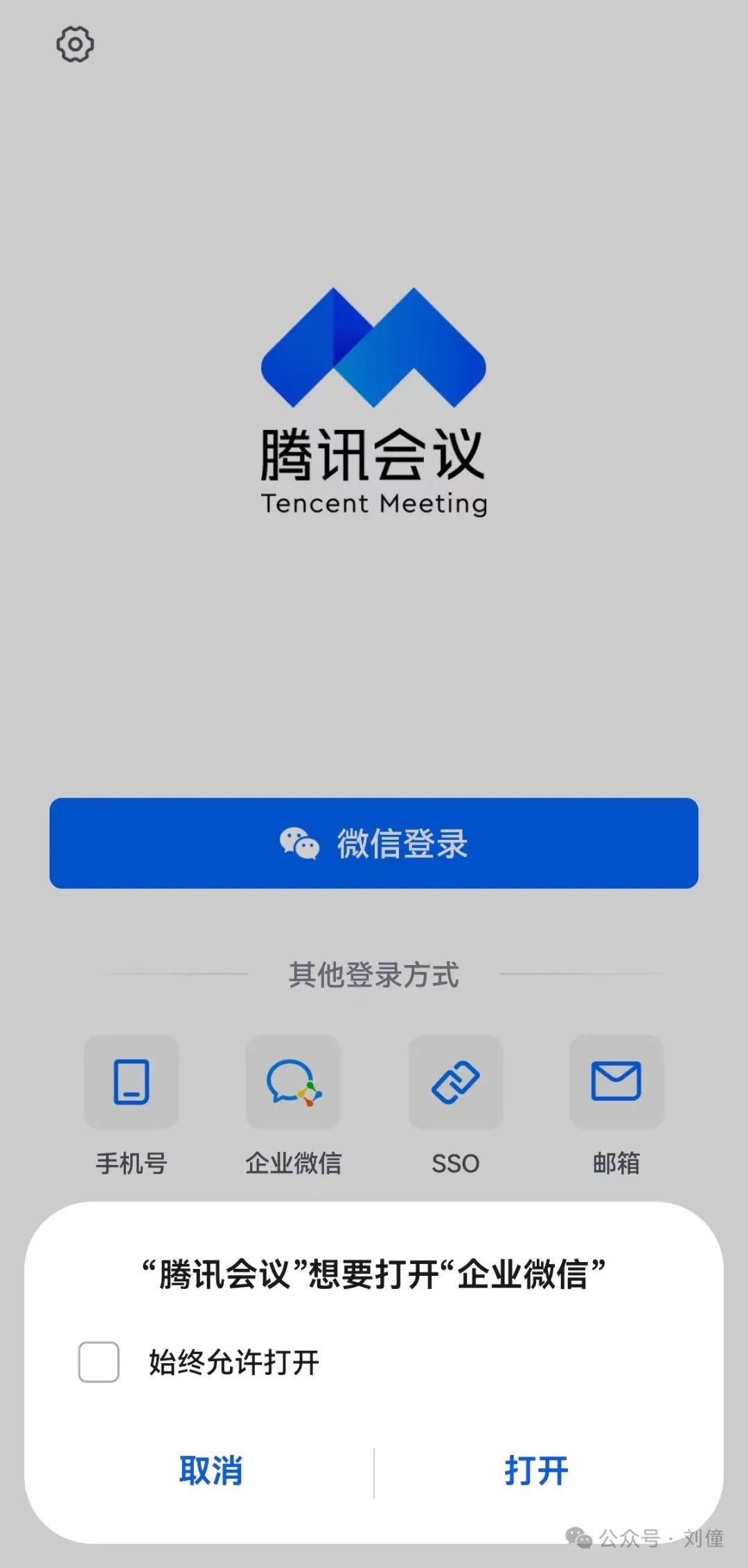The image size is (748, 1568).
Task: Select 企业微信 login method
Action: tap(294, 1082)
